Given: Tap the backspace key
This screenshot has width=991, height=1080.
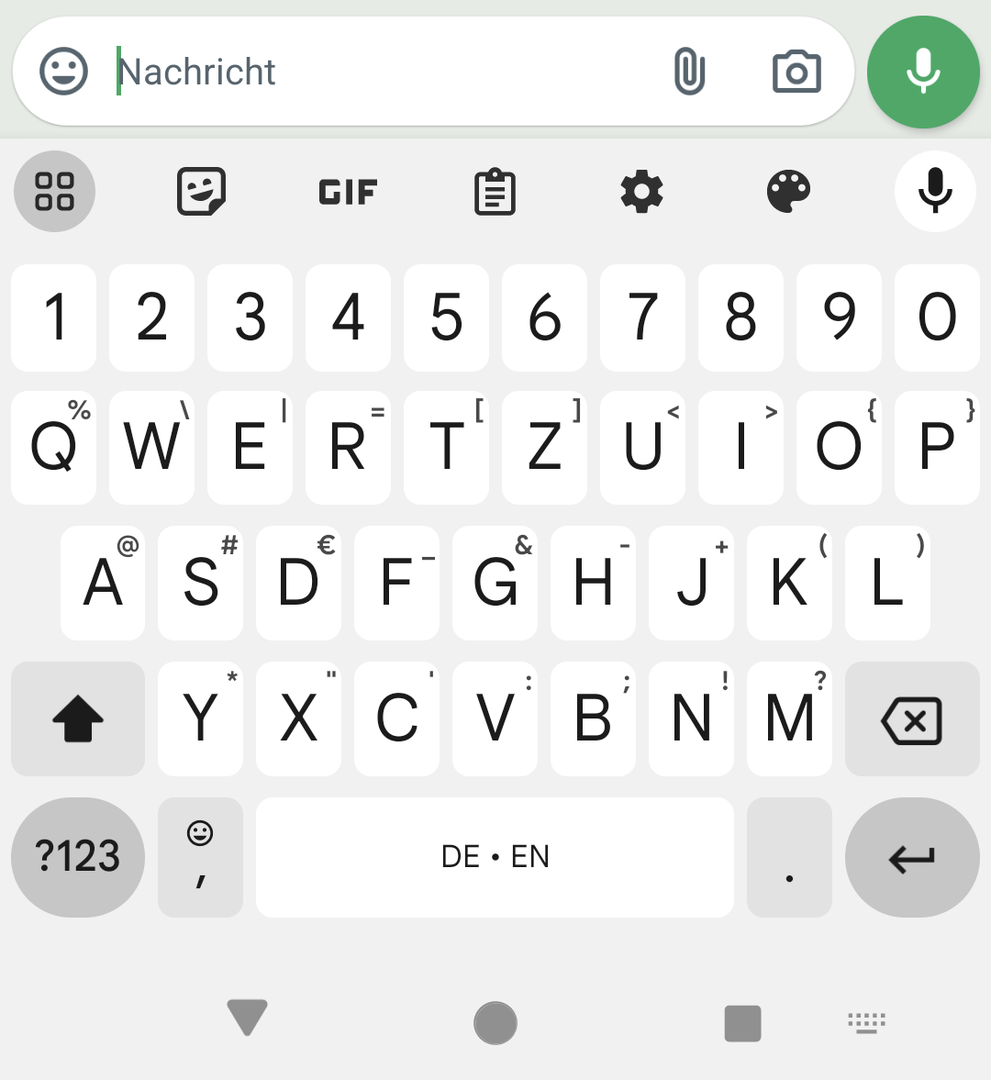Looking at the screenshot, I should pos(911,718).
